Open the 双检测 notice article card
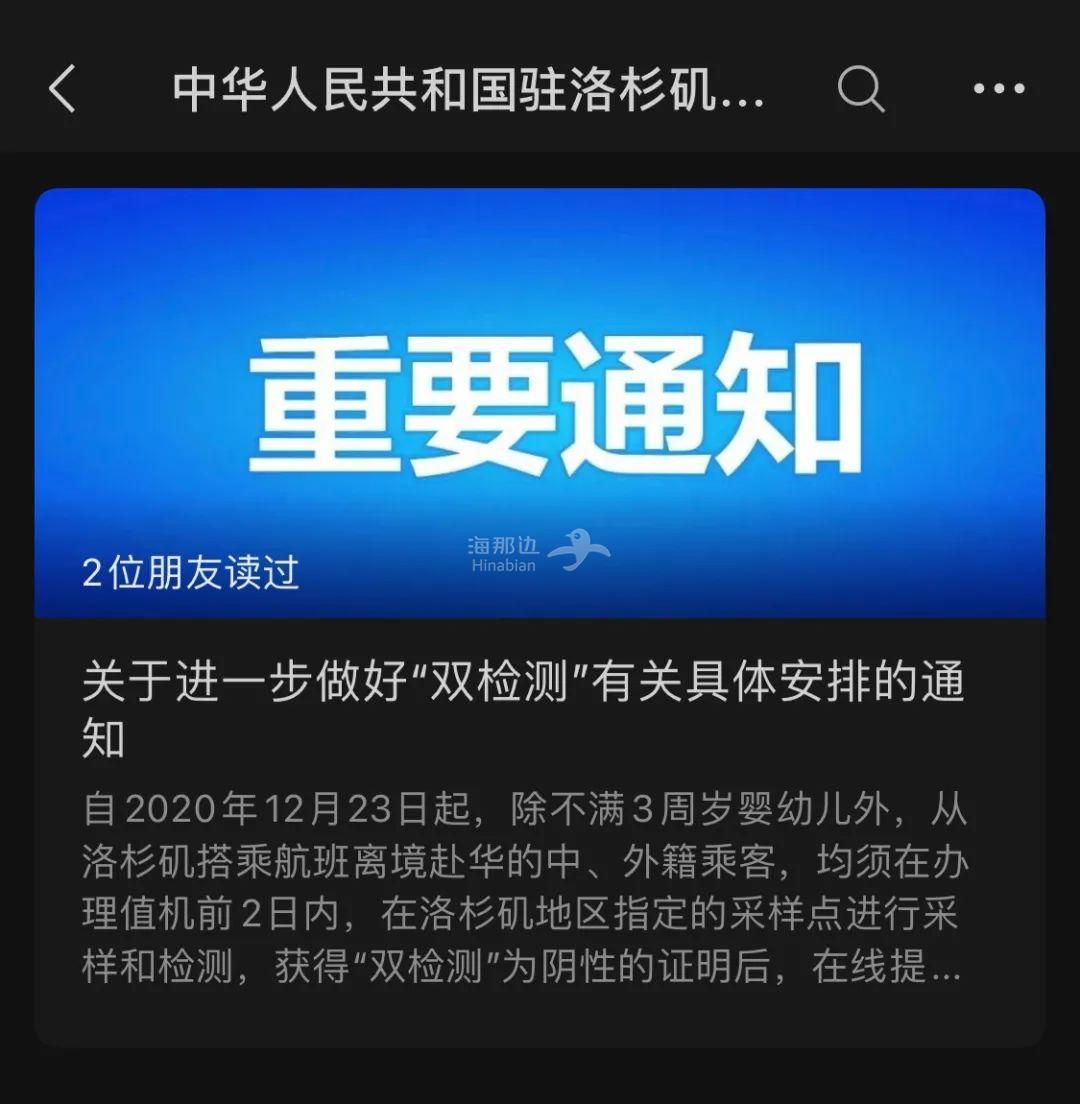The image size is (1080, 1104). 540,710
